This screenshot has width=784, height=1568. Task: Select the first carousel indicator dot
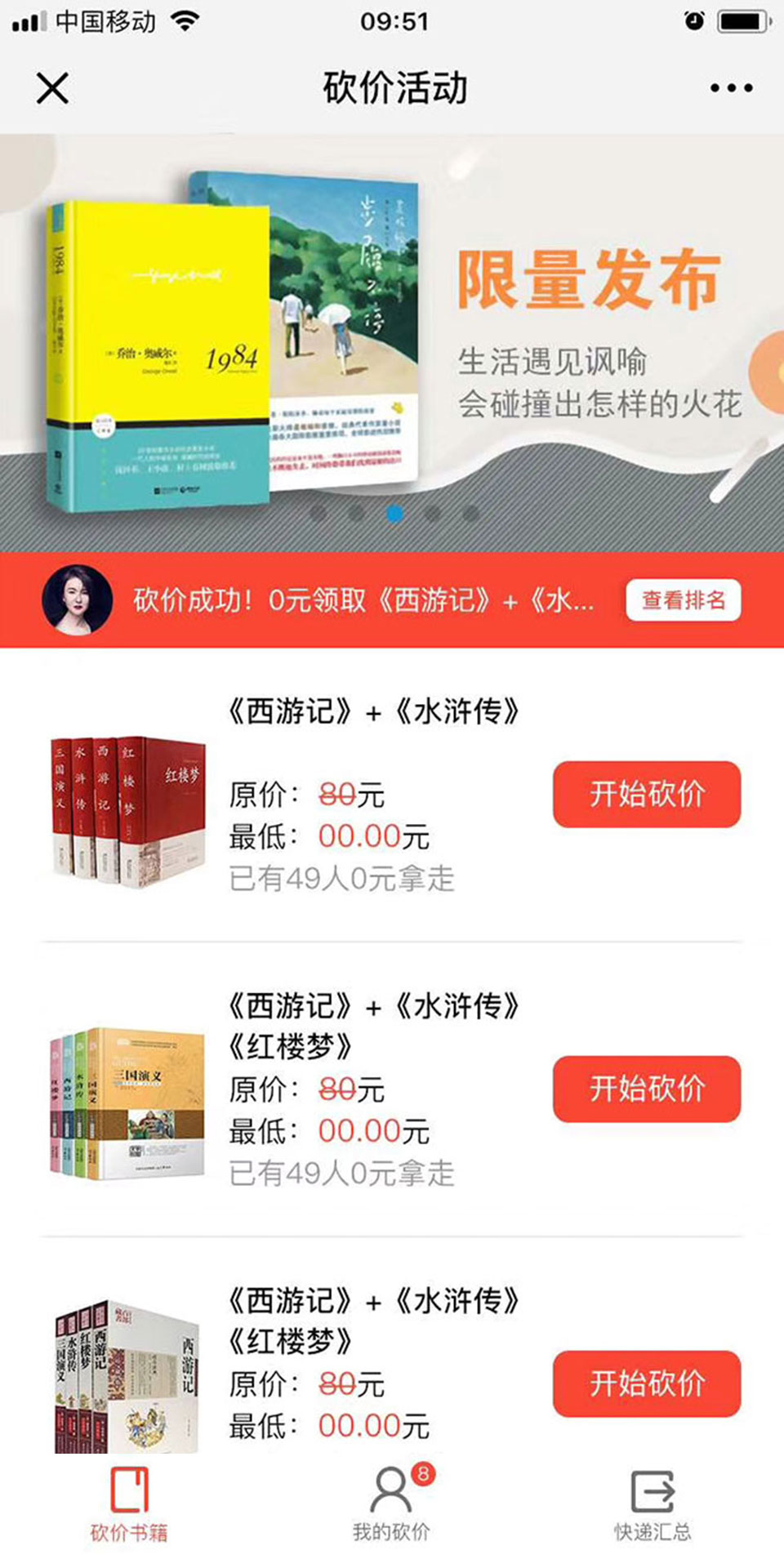(x=320, y=513)
